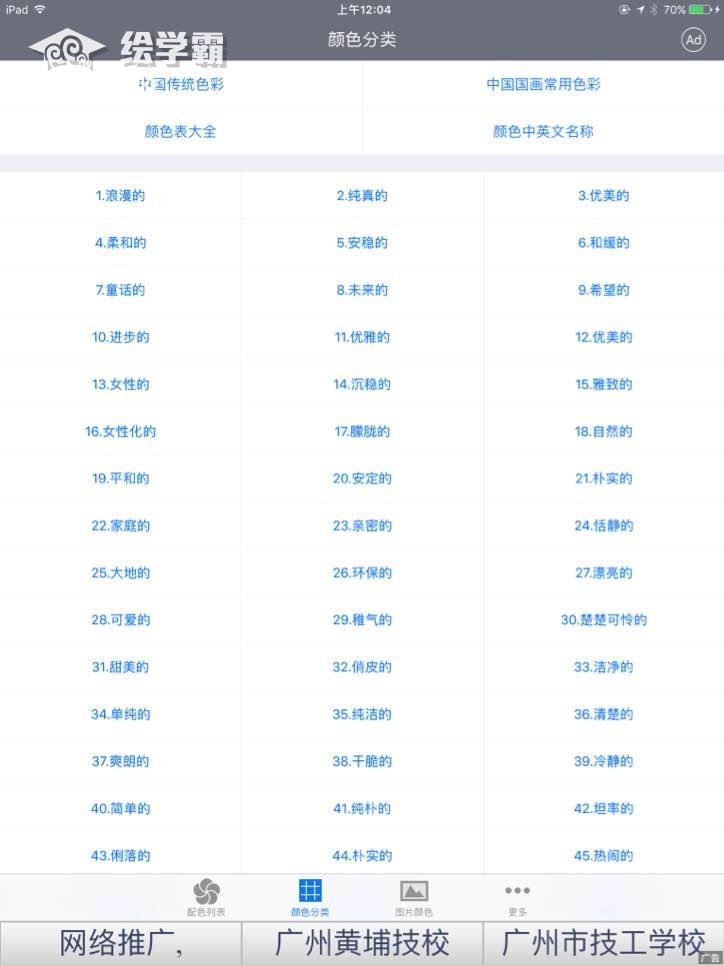Image resolution: width=724 pixels, height=966 pixels.
Task: Switch to the 图片颜色 tab
Action: click(x=414, y=897)
